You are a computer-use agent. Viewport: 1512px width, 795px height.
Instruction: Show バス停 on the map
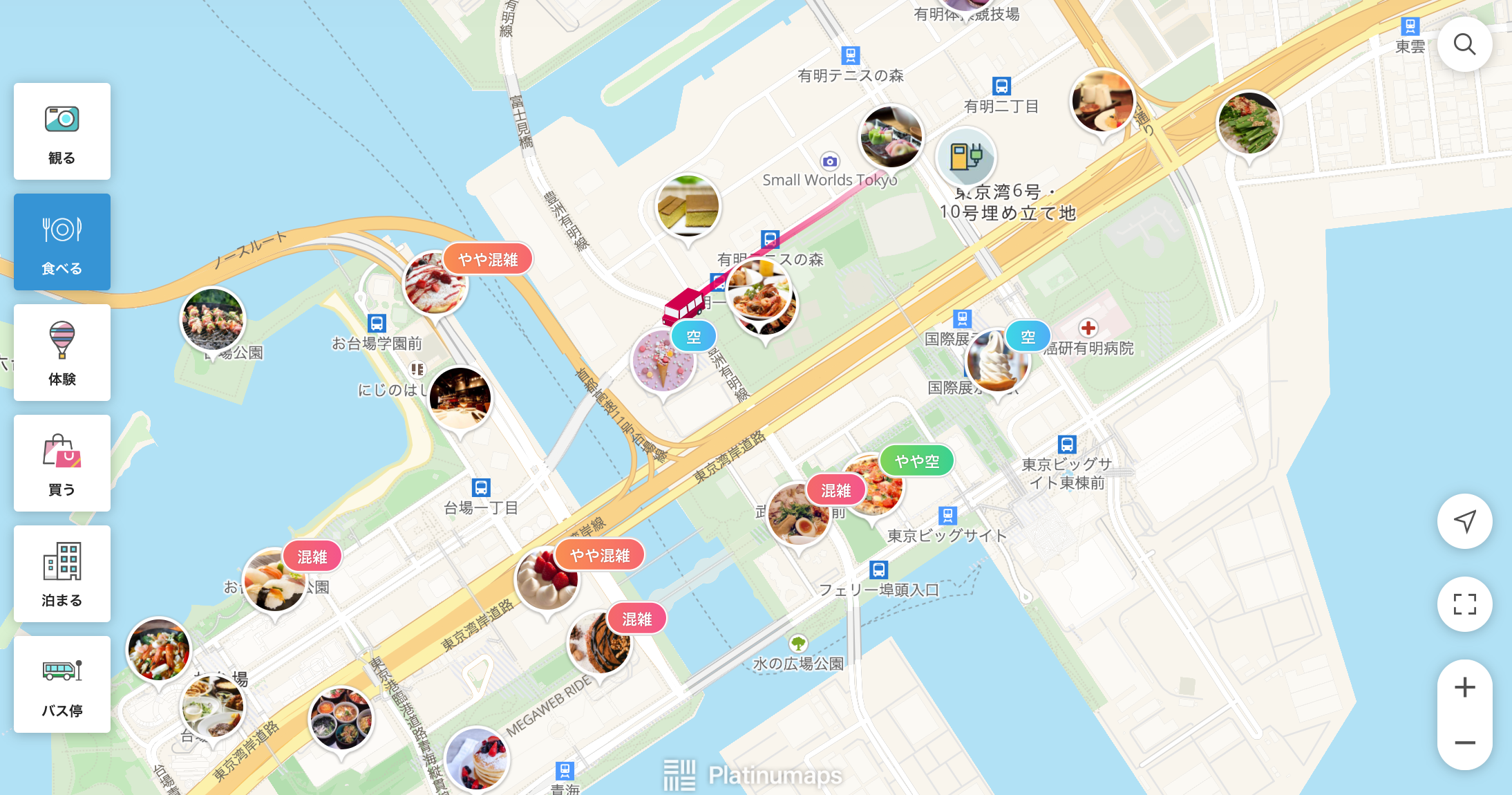62,684
